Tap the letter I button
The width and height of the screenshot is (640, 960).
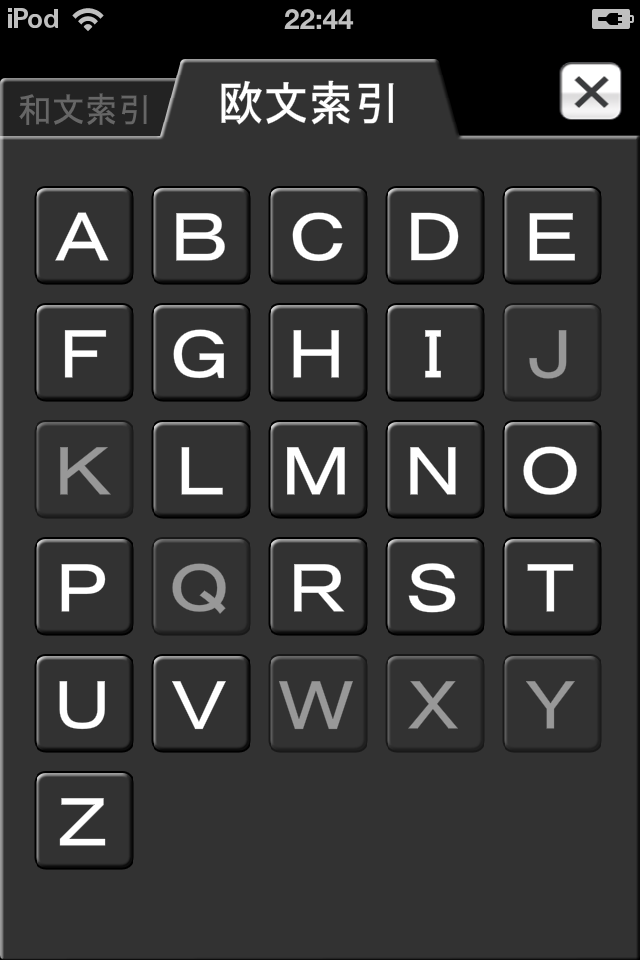click(x=434, y=353)
